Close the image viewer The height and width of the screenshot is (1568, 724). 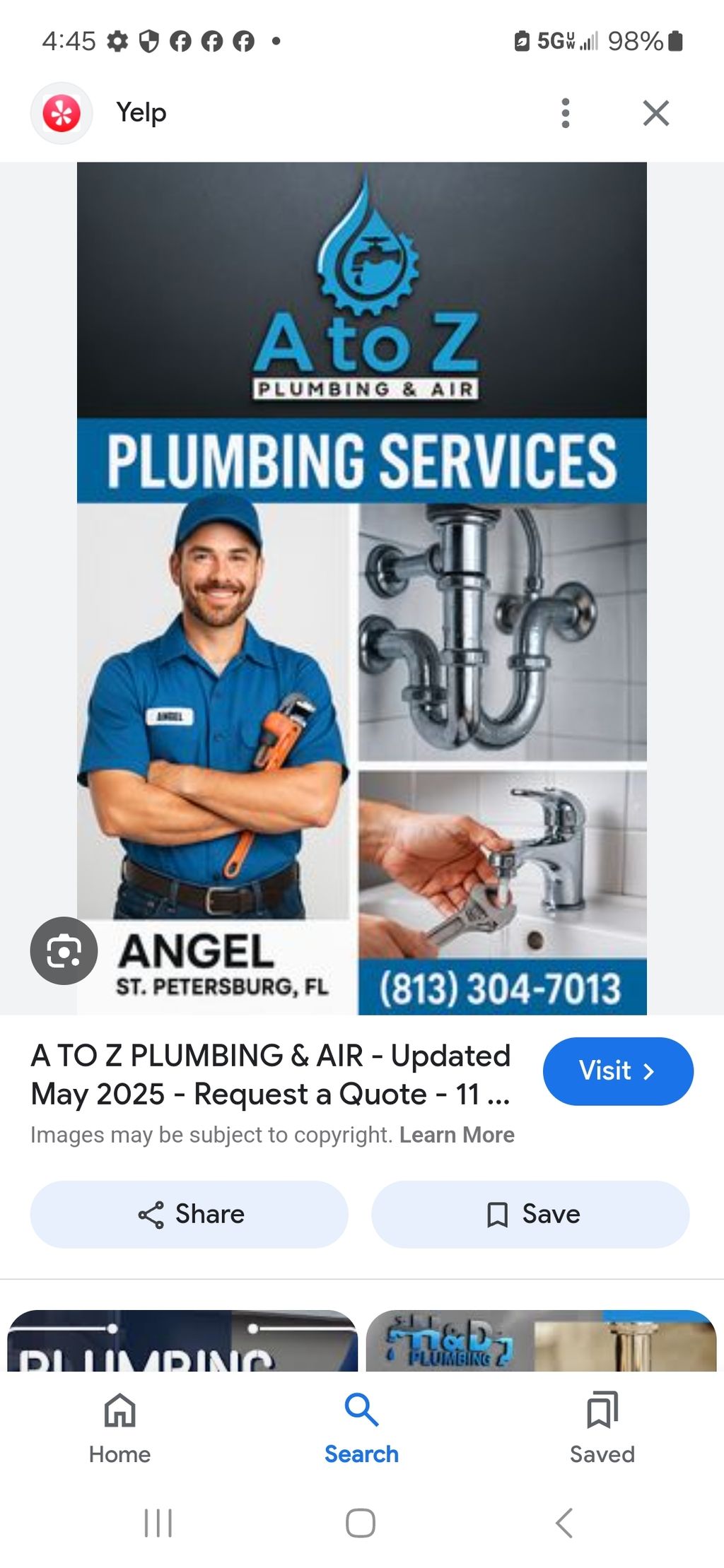tap(655, 113)
